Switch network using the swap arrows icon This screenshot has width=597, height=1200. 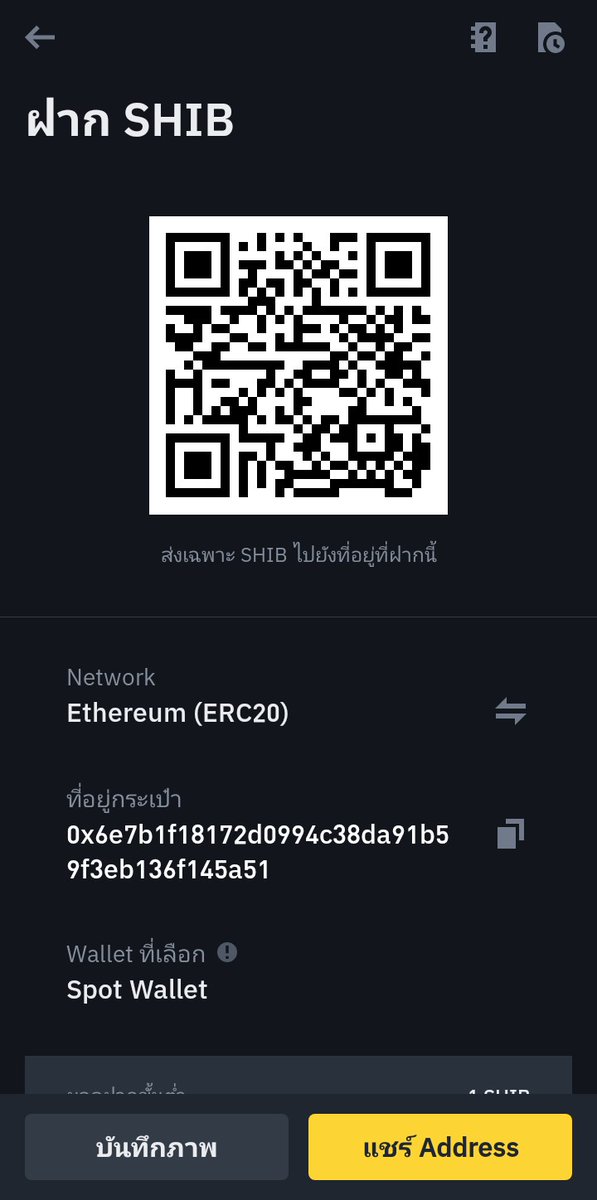(511, 712)
